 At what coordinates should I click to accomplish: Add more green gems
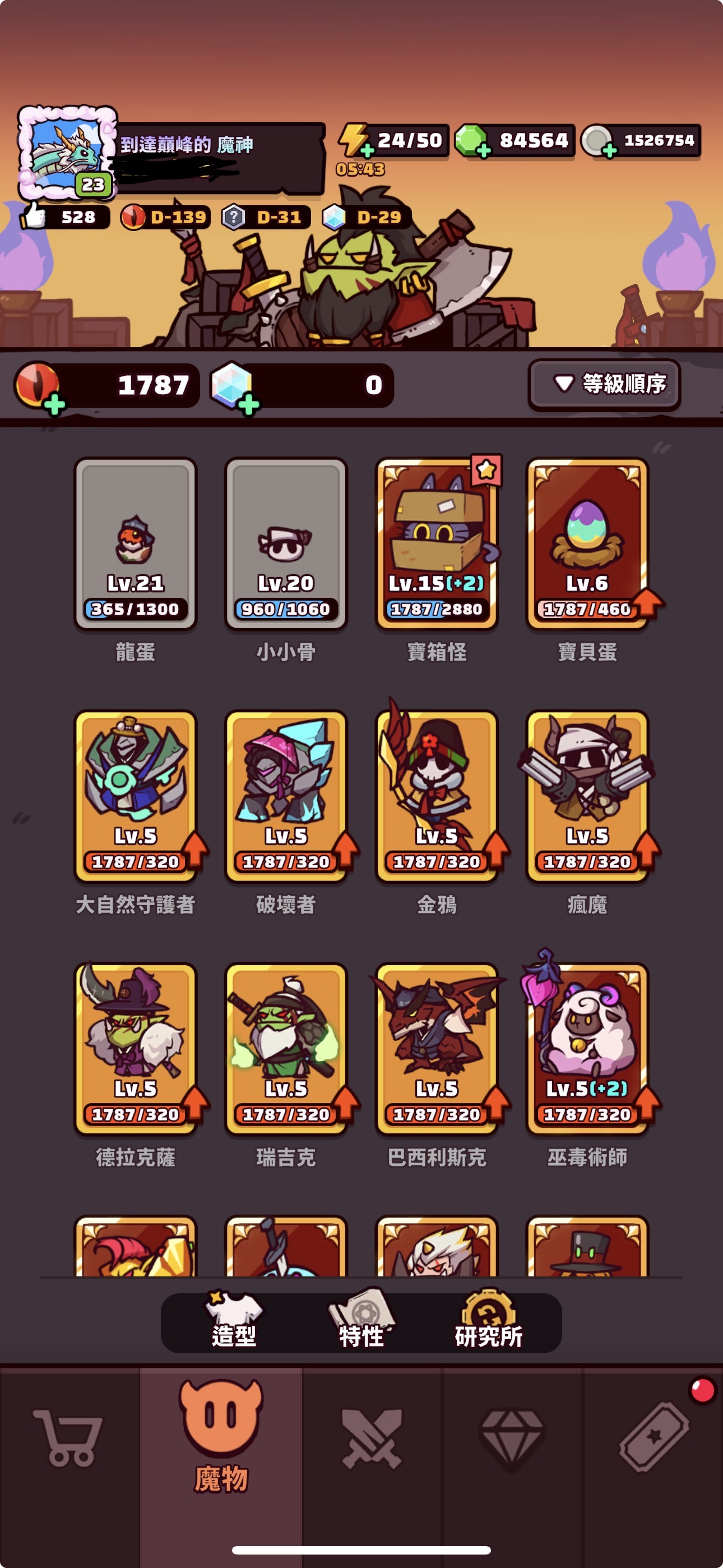point(483,150)
